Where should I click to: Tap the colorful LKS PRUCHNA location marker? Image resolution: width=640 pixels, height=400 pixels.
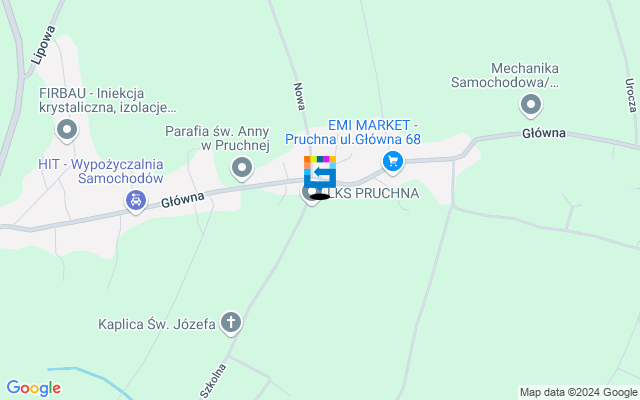click(x=320, y=174)
